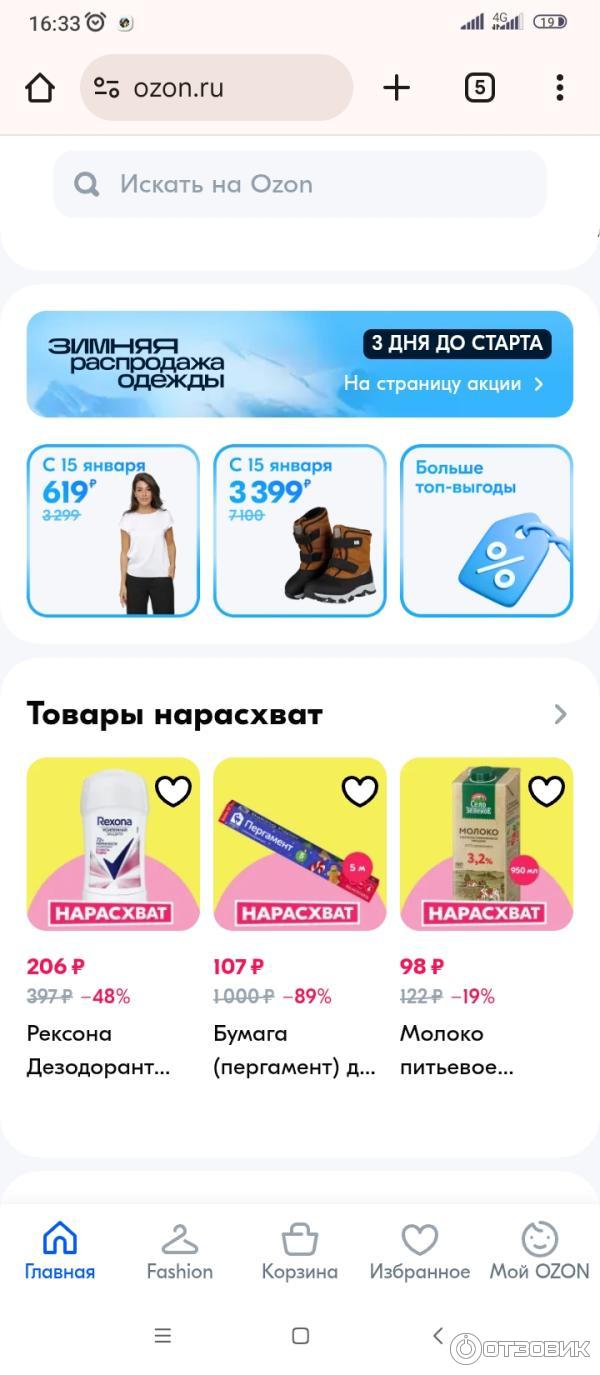Add the milk to favorites
600x1375 pixels.
coord(546,792)
